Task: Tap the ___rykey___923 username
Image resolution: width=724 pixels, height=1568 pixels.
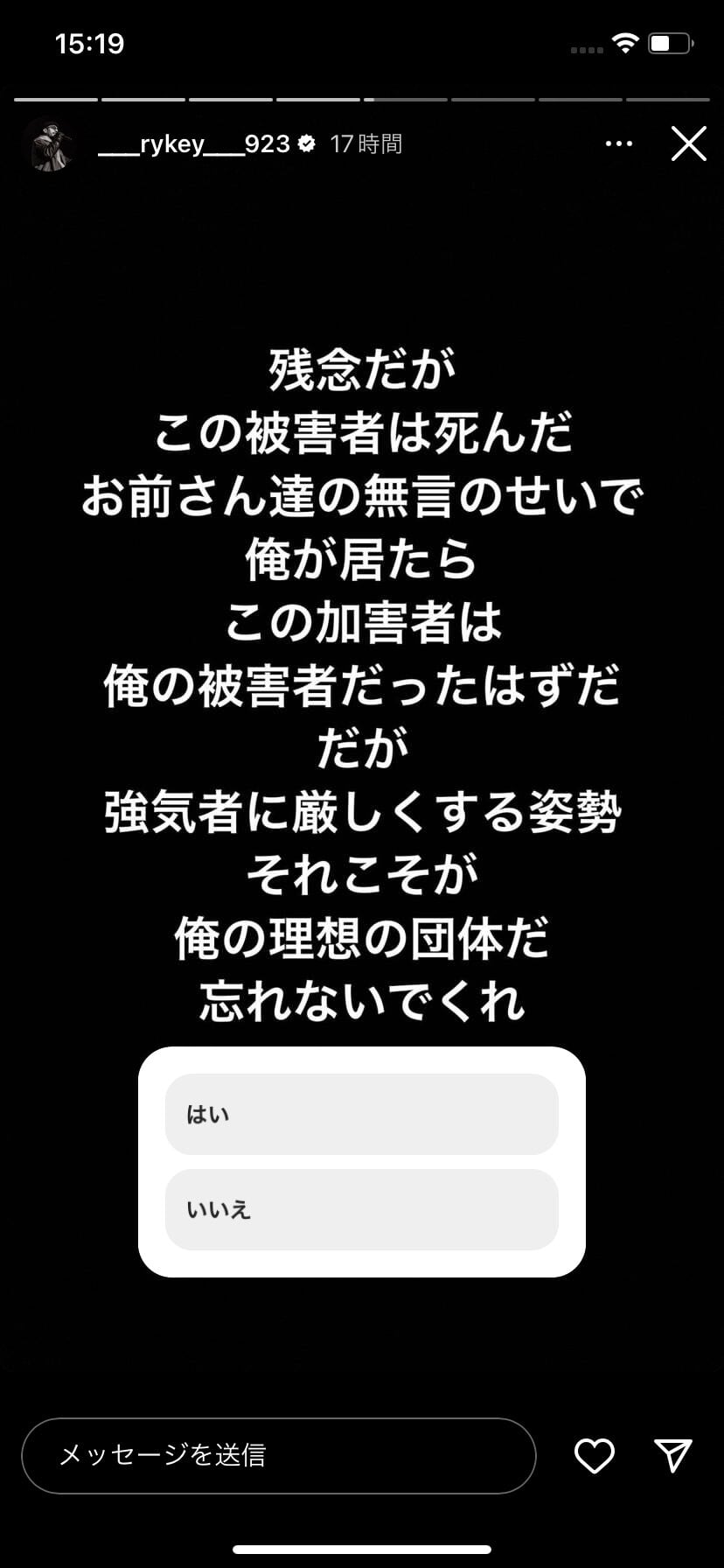Action: [193, 143]
